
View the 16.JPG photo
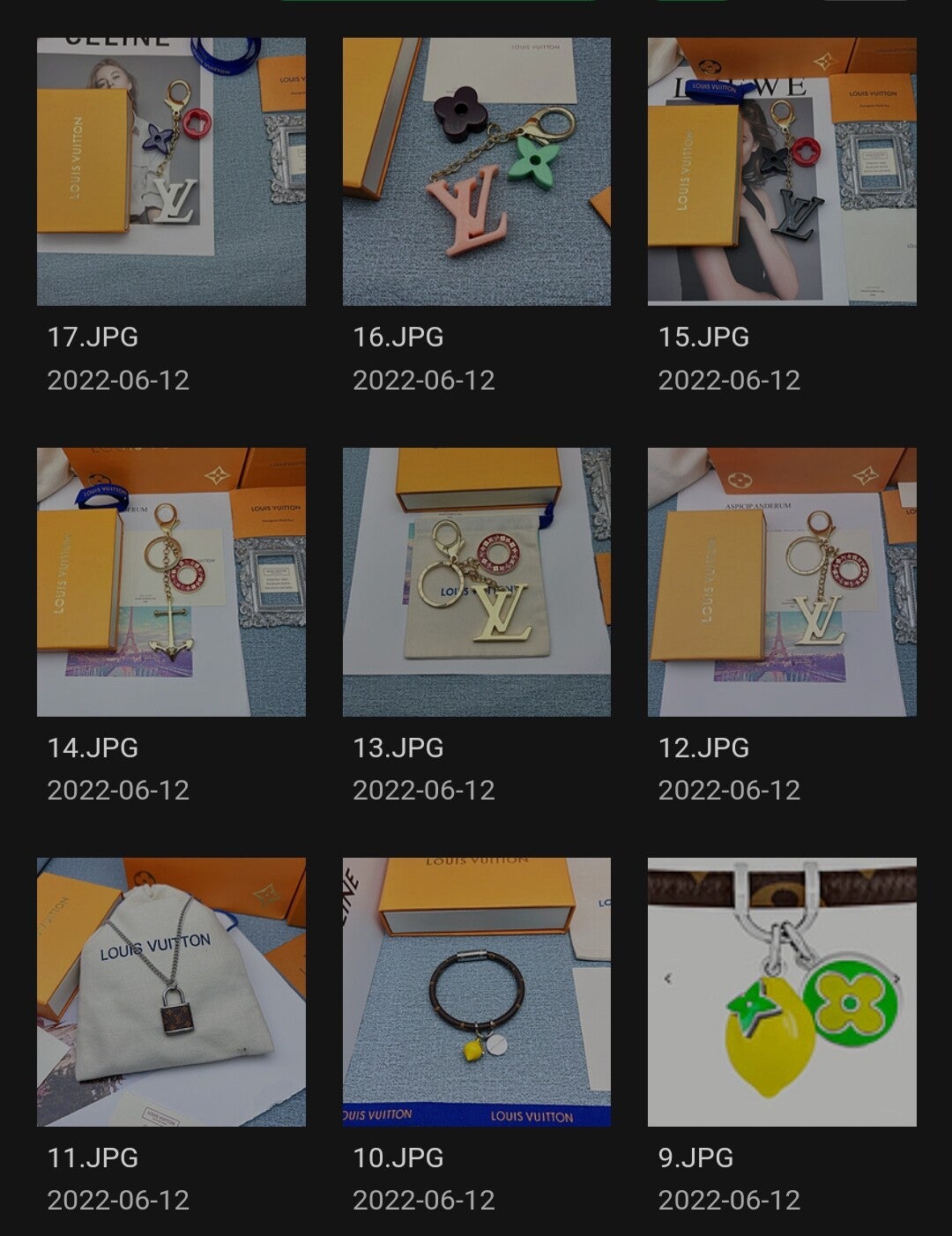(476, 172)
